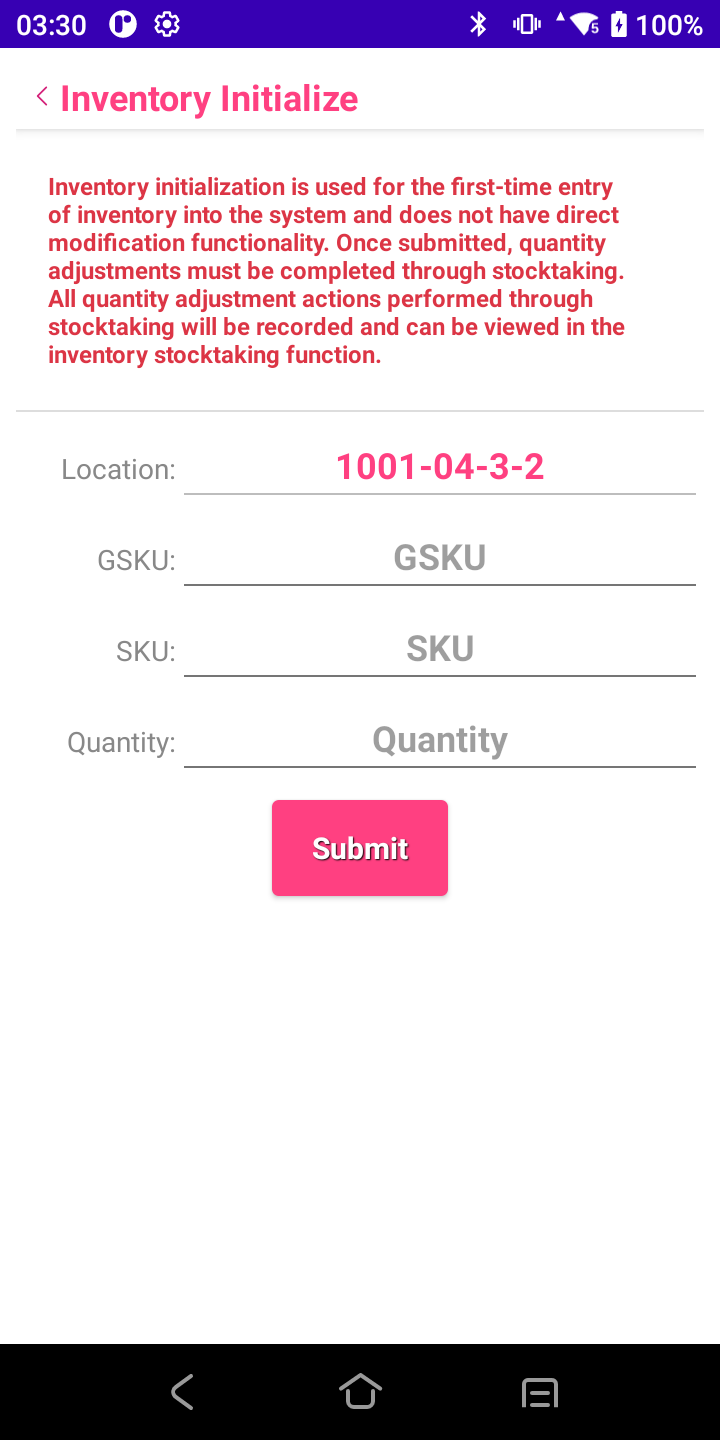
Task: Select the SKU text field
Action: 439,650
